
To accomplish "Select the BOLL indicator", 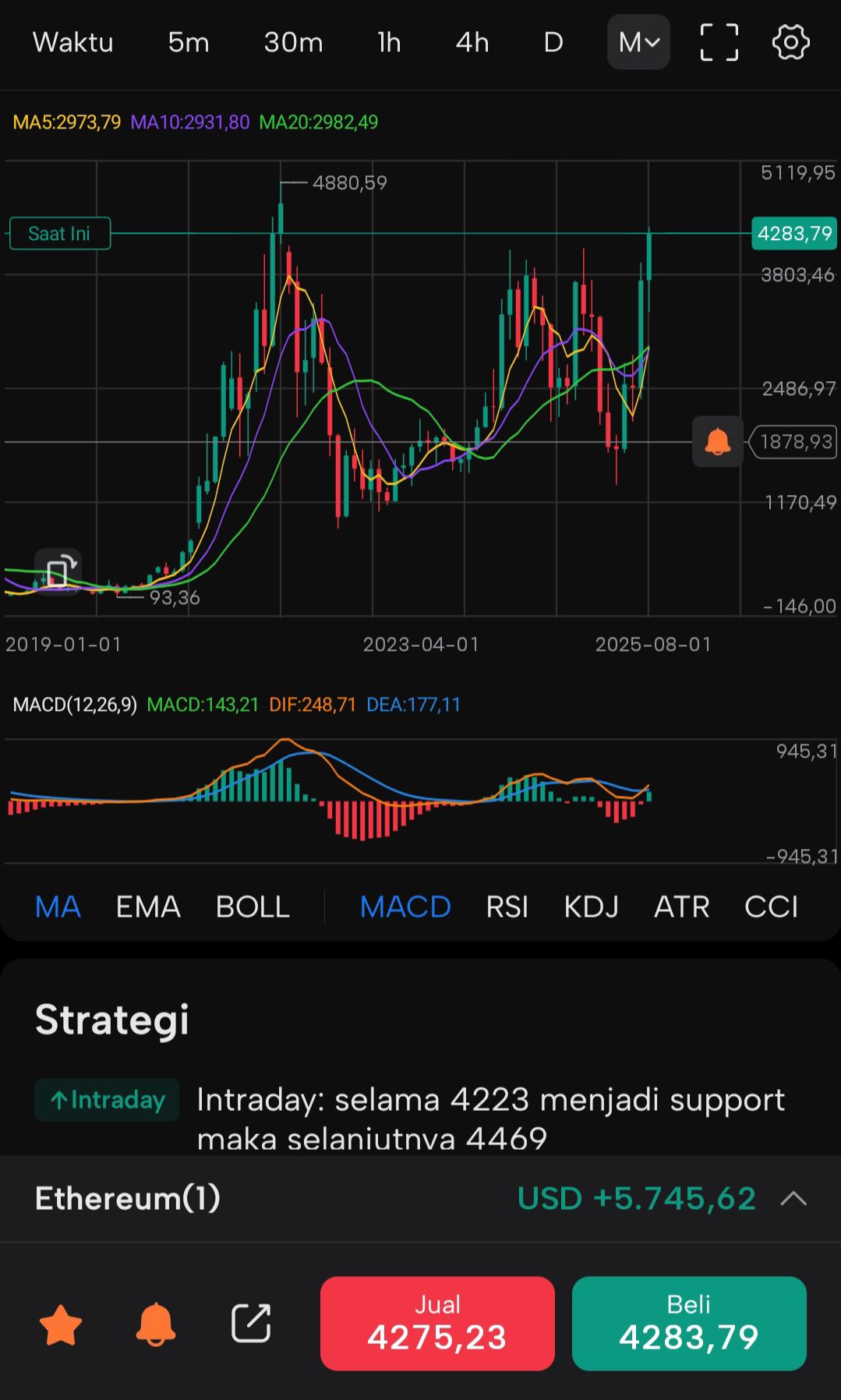I will [x=253, y=907].
